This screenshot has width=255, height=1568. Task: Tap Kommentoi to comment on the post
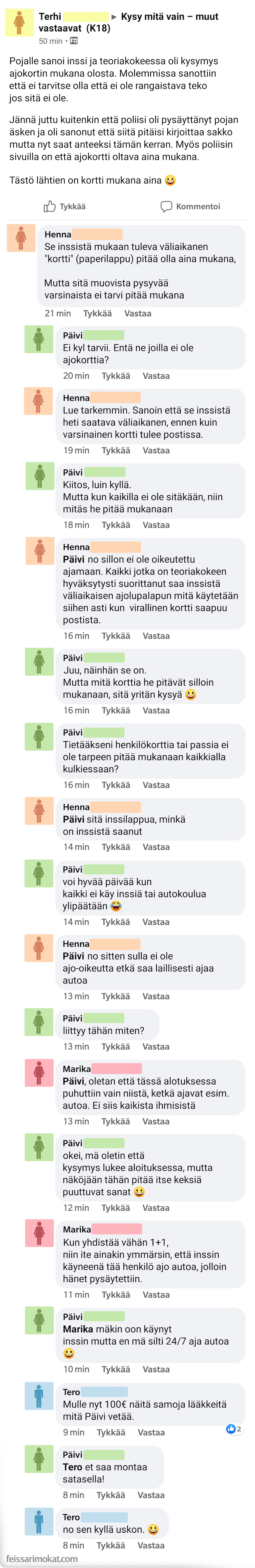(190, 206)
